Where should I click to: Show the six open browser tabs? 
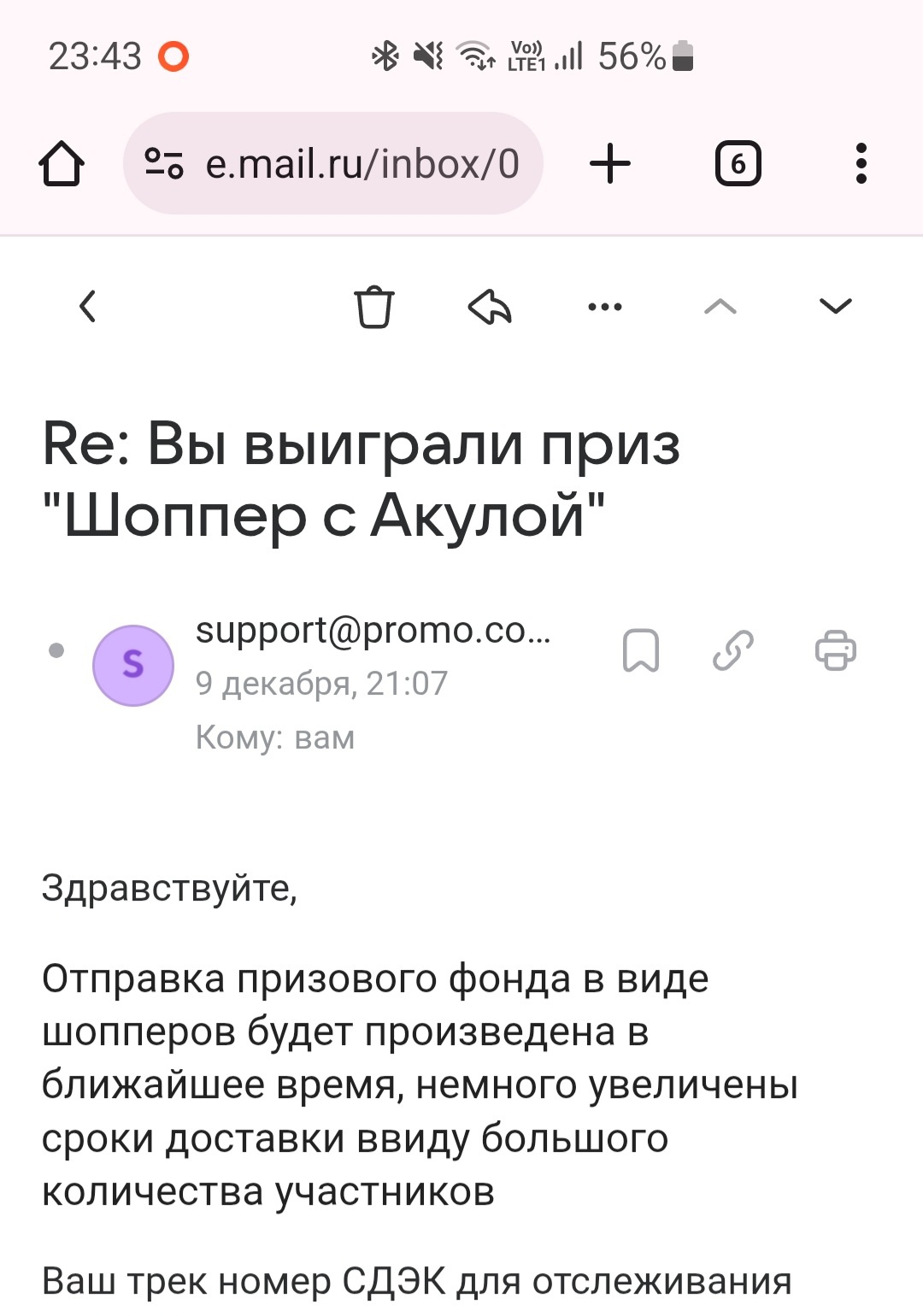[x=738, y=163]
